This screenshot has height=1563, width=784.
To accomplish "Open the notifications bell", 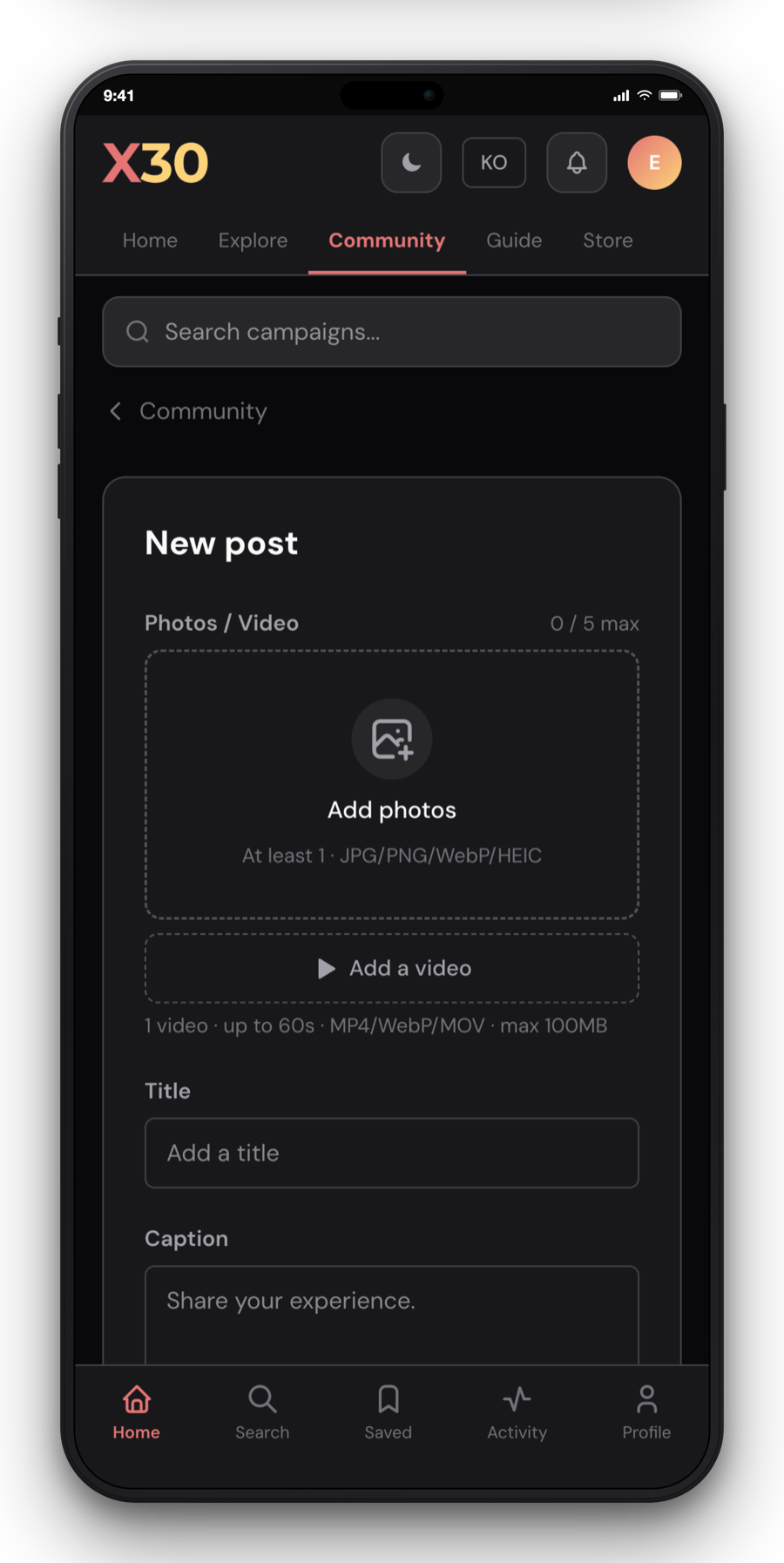I will 577,163.
